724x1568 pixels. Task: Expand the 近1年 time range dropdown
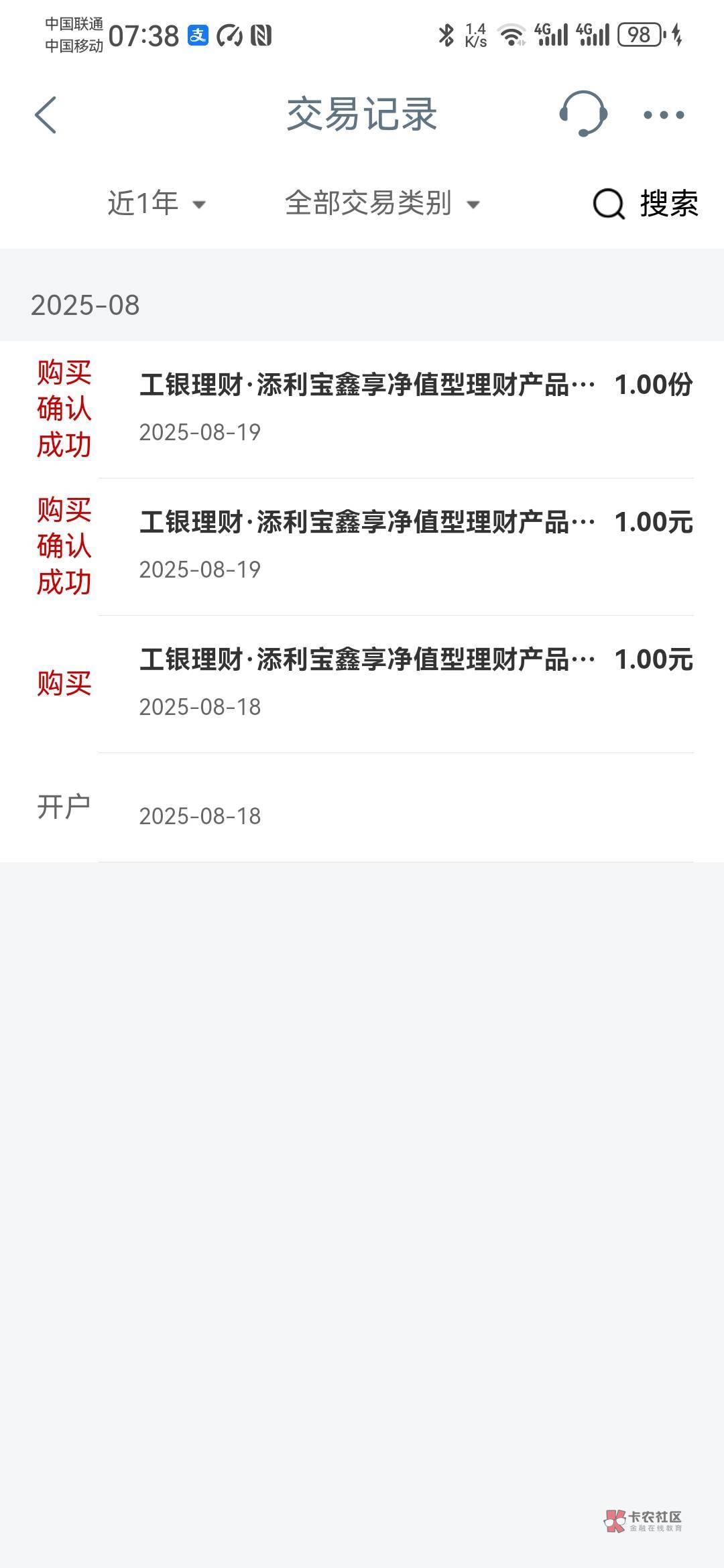click(157, 203)
